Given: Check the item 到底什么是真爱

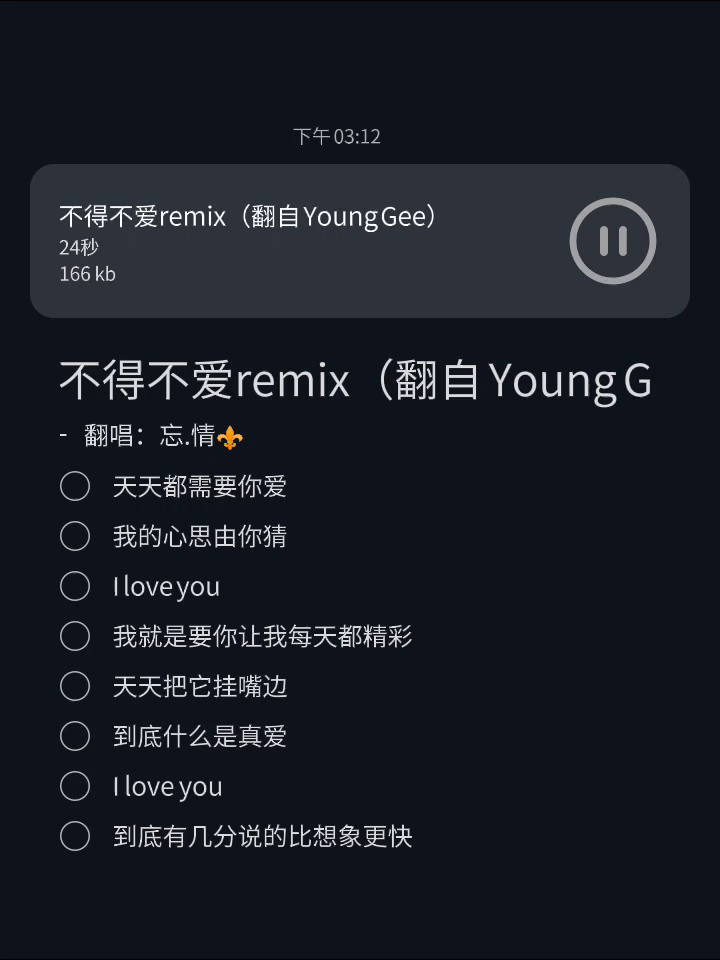Looking at the screenshot, I should [75, 737].
